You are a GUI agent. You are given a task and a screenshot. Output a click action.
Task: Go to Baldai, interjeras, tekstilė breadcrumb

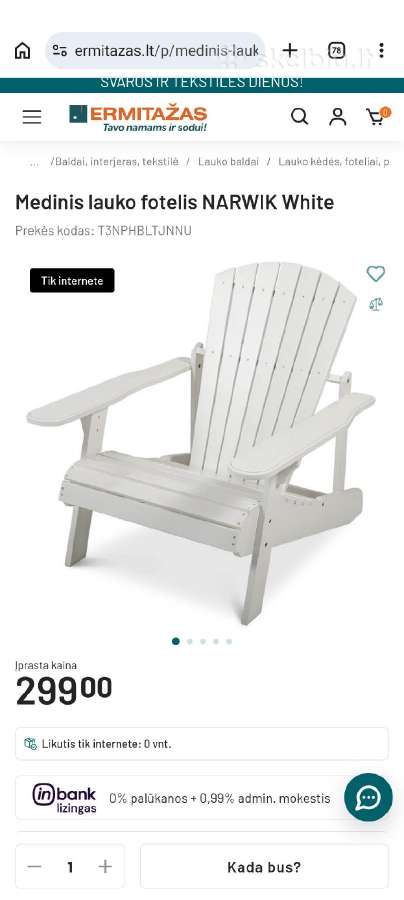[115, 162]
